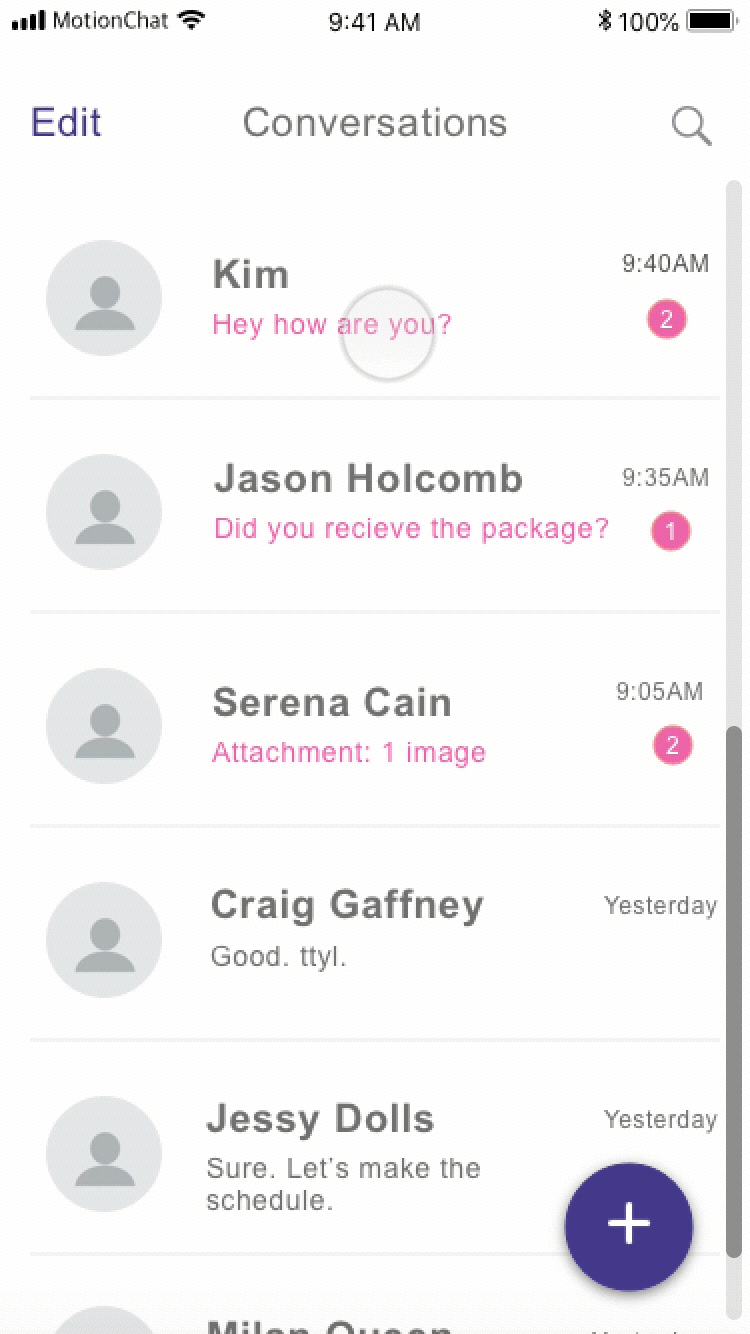This screenshot has height=1334, width=750.
Task: Start a new conversation with plus button
Action: point(629,1226)
